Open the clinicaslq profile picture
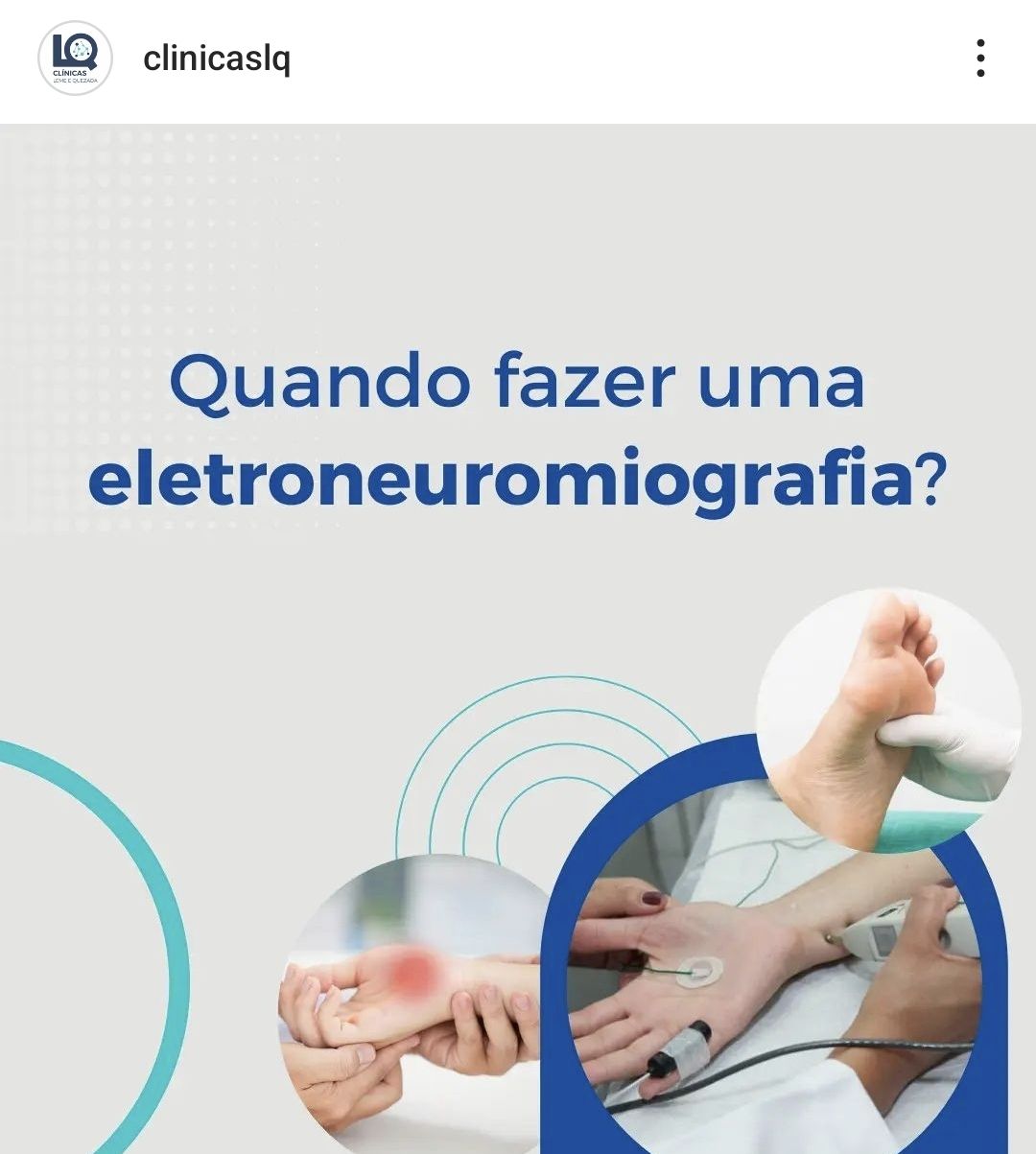Screen dimensions: 1036x1154 [x=75, y=59]
